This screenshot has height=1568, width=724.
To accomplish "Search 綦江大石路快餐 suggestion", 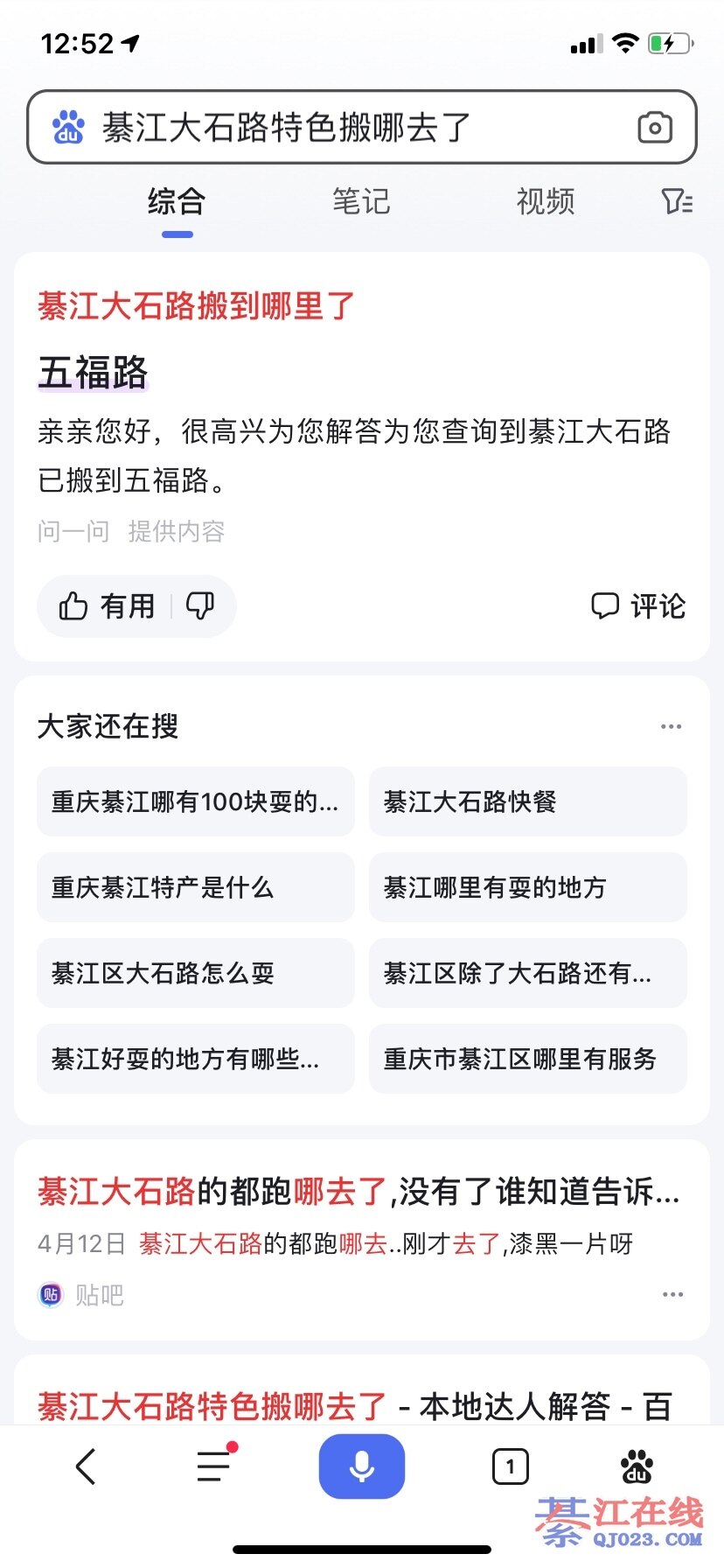I will pos(527,801).
